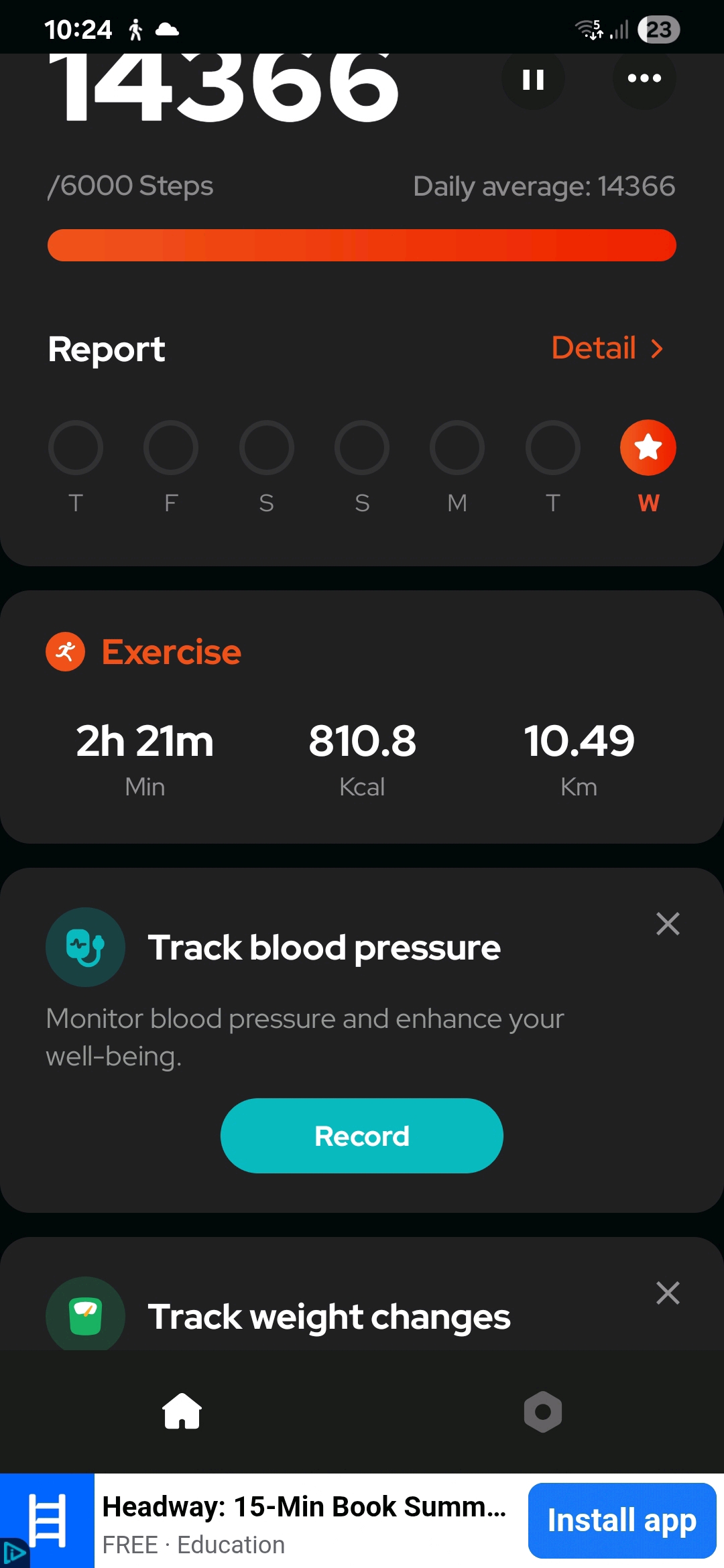Install the Headway app from ad
Image resolution: width=724 pixels, height=1568 pixels.
point(621,1520)
